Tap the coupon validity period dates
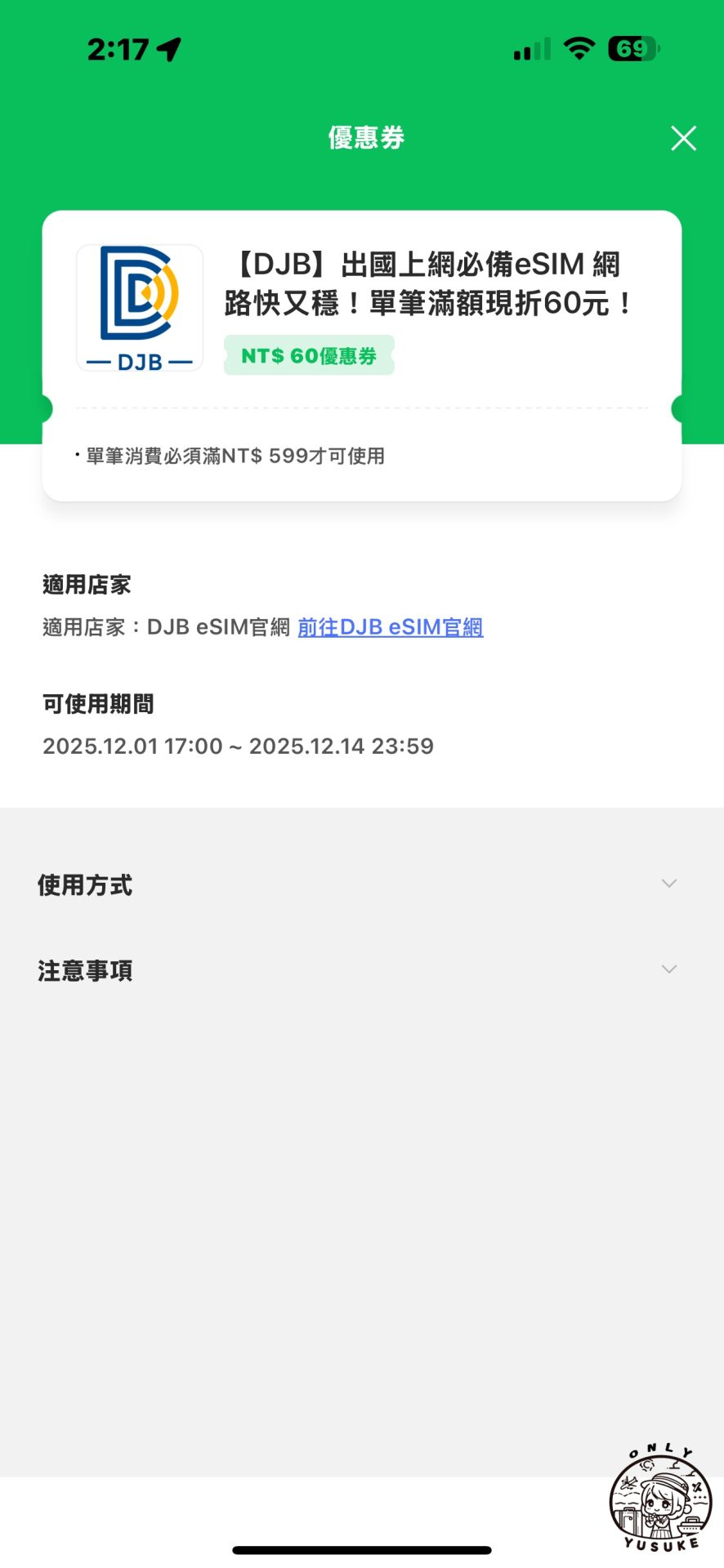 pyautogui.click(x=238, y=746)
